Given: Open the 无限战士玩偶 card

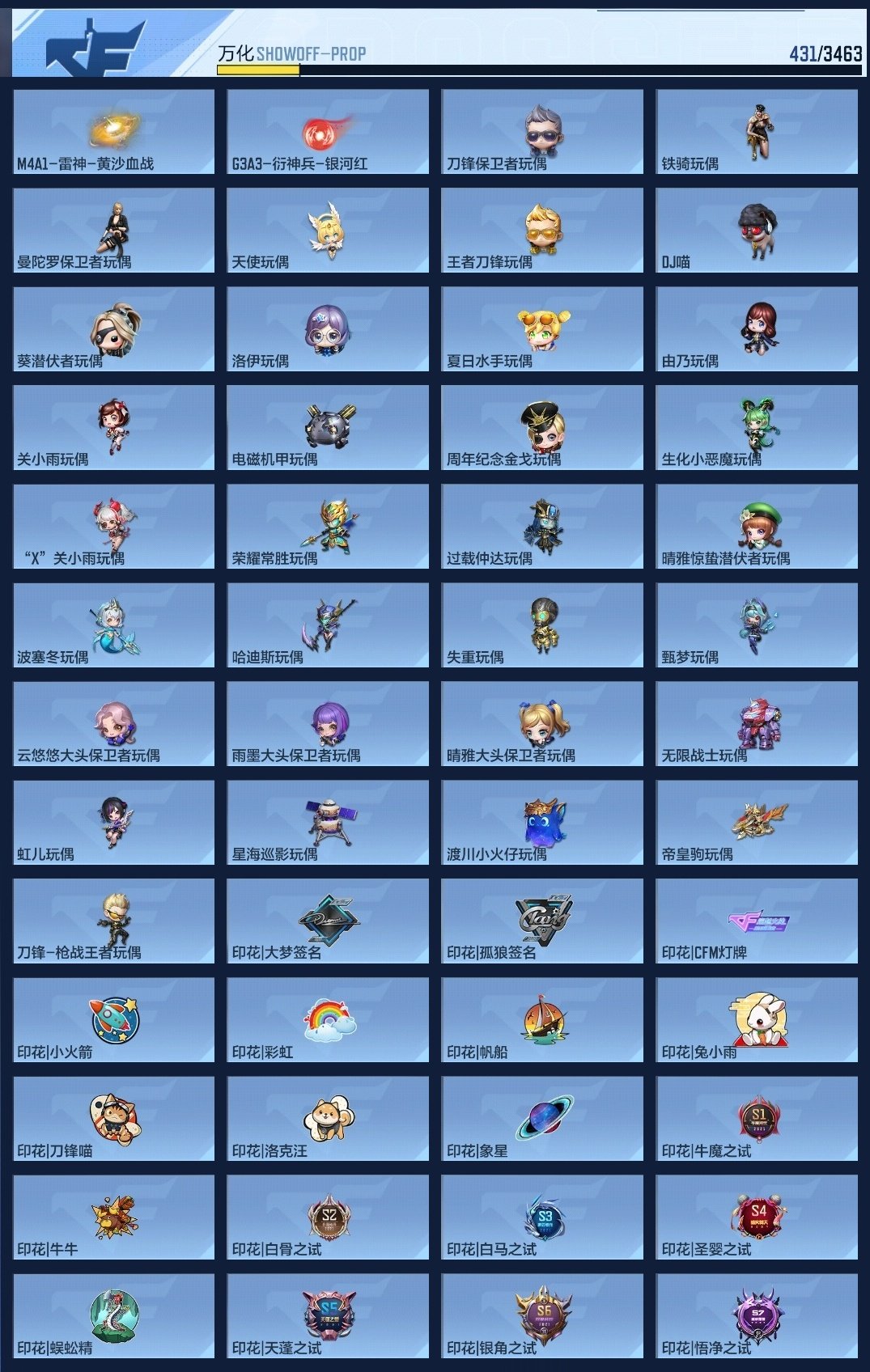Looking at the screenshot, I should pyautogui.click(x=757, y=723).
